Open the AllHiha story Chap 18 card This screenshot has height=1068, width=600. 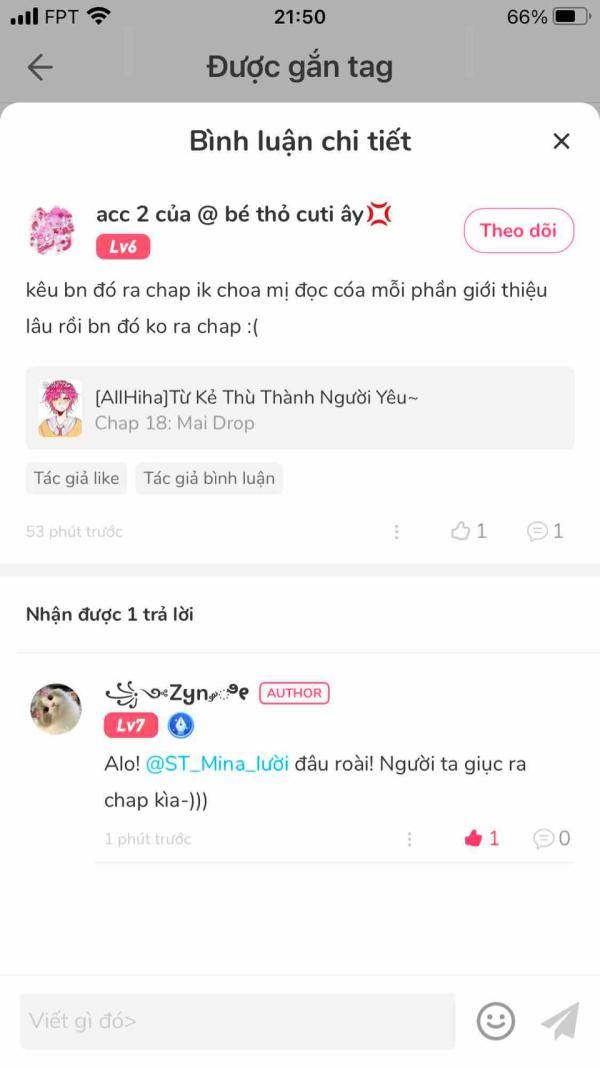pos(300,409)
